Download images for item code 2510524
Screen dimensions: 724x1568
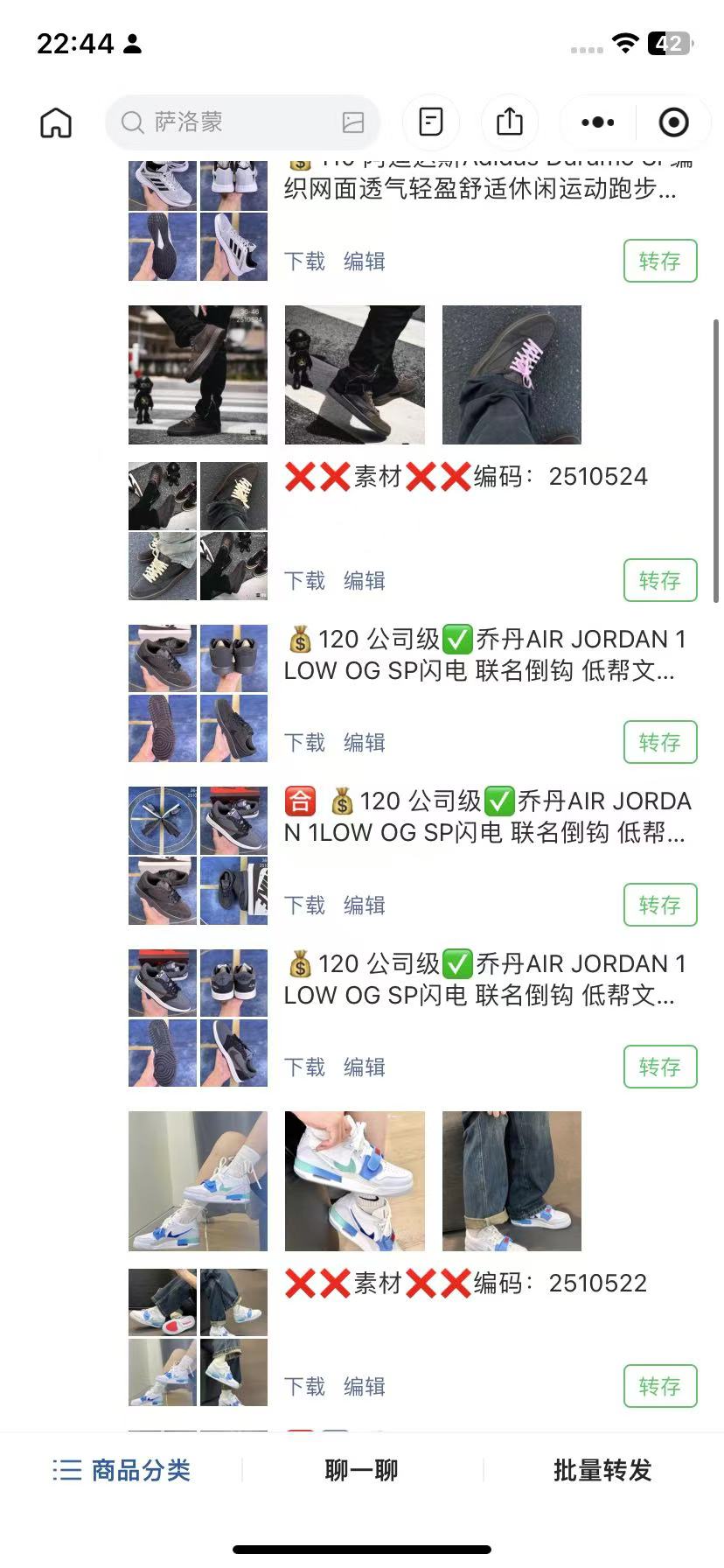tap(304, 581)
